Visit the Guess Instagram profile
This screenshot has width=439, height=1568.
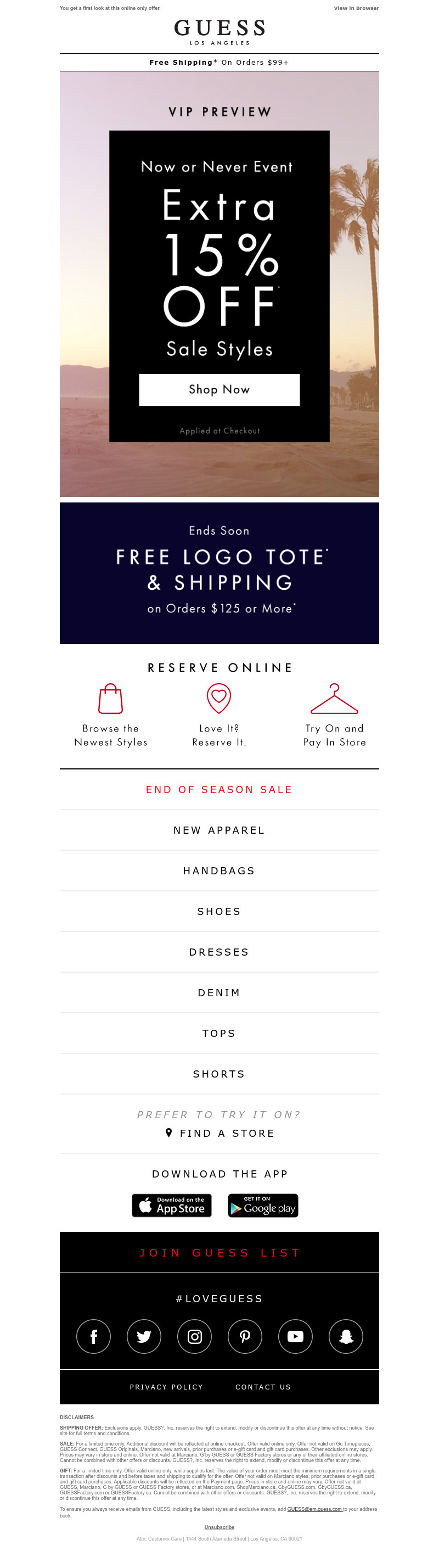pos(195,1337)
